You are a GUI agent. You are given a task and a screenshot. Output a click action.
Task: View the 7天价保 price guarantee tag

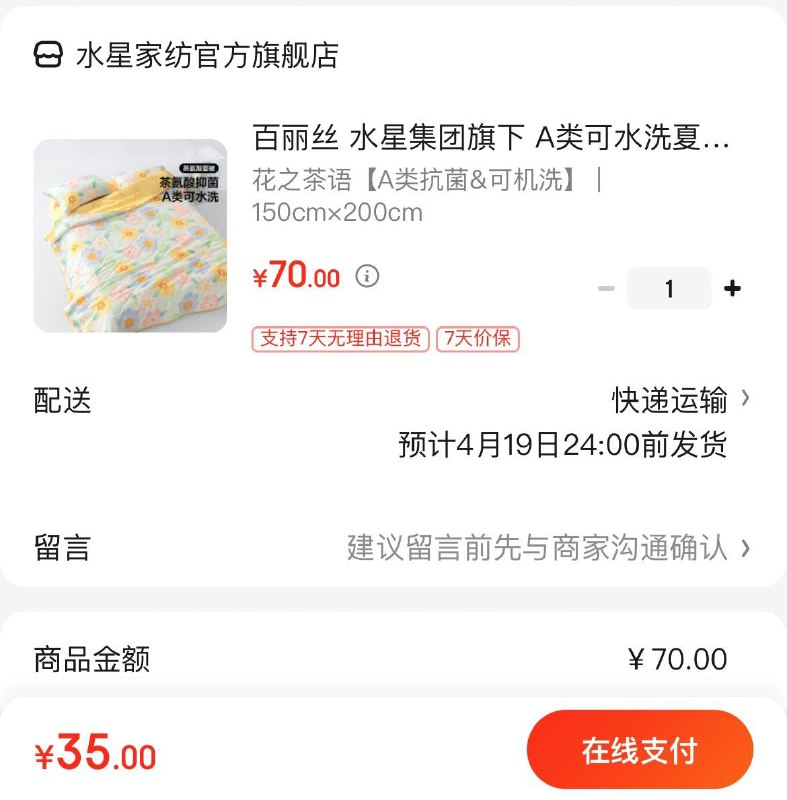(477, 339)
